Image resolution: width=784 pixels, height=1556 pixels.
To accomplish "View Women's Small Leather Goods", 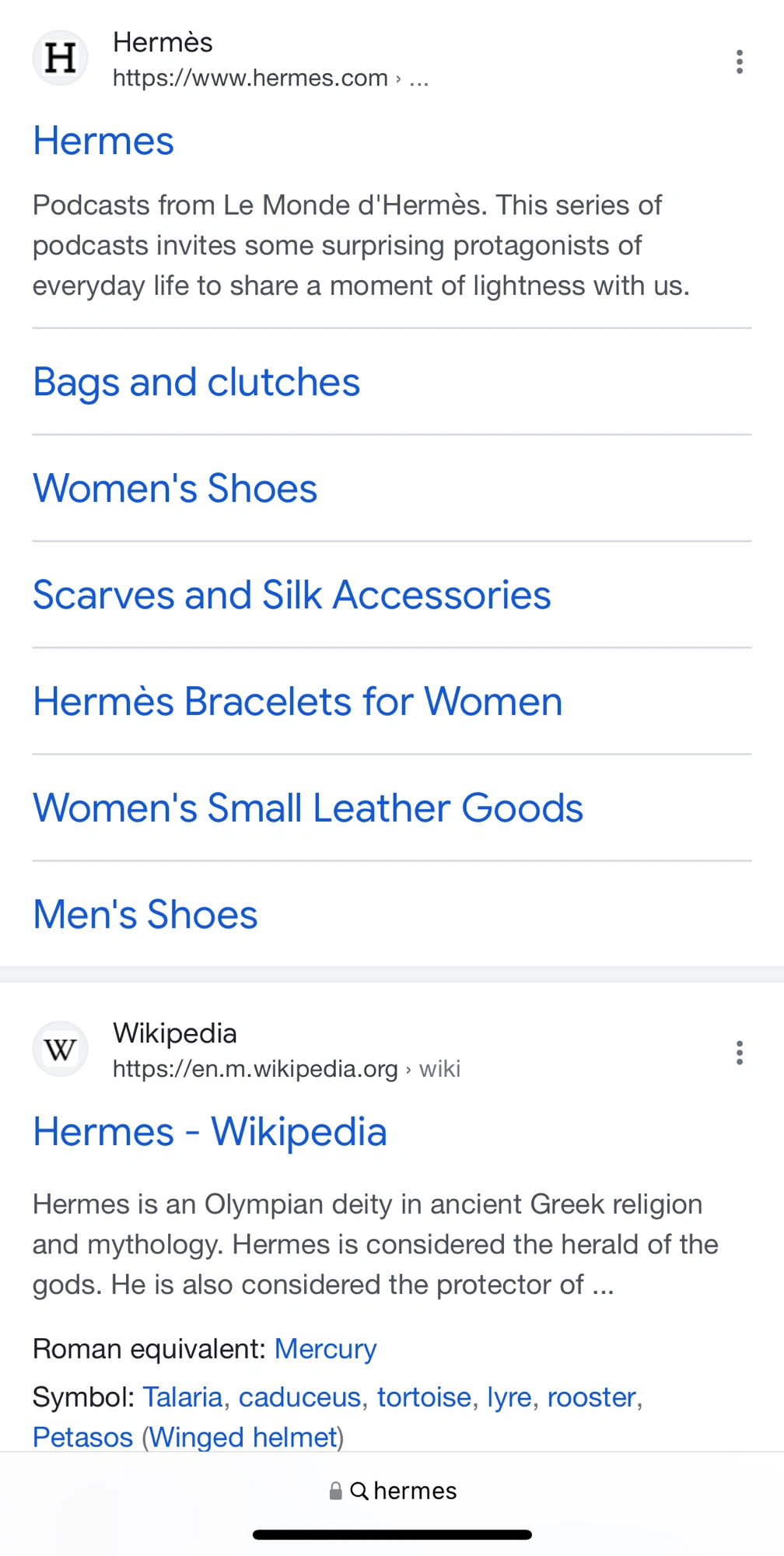I will click(x=308, y=808).
